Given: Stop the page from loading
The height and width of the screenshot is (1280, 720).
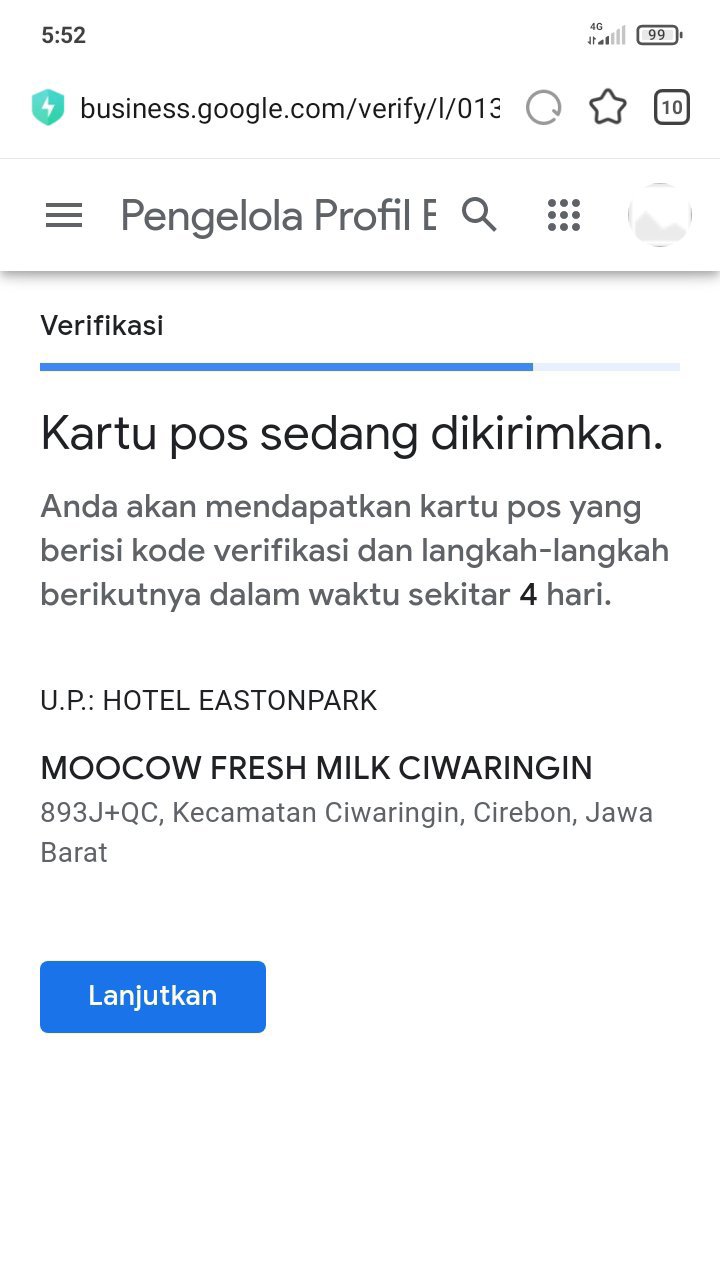Looking at the screenshot, I should (544, 108).
